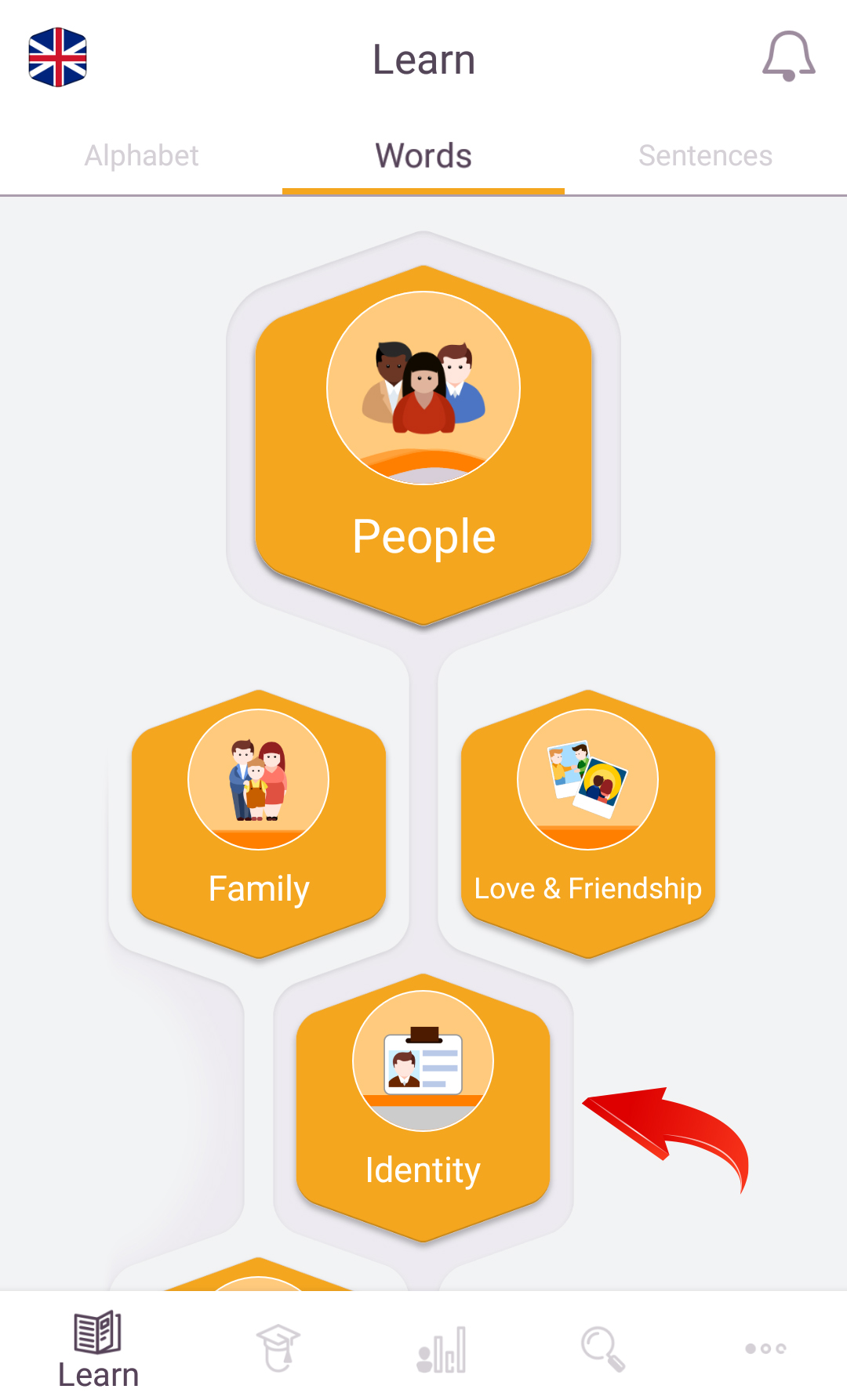Select the Words tab
The width and height of the screenshot is (847, 1400).
(423, 156)
